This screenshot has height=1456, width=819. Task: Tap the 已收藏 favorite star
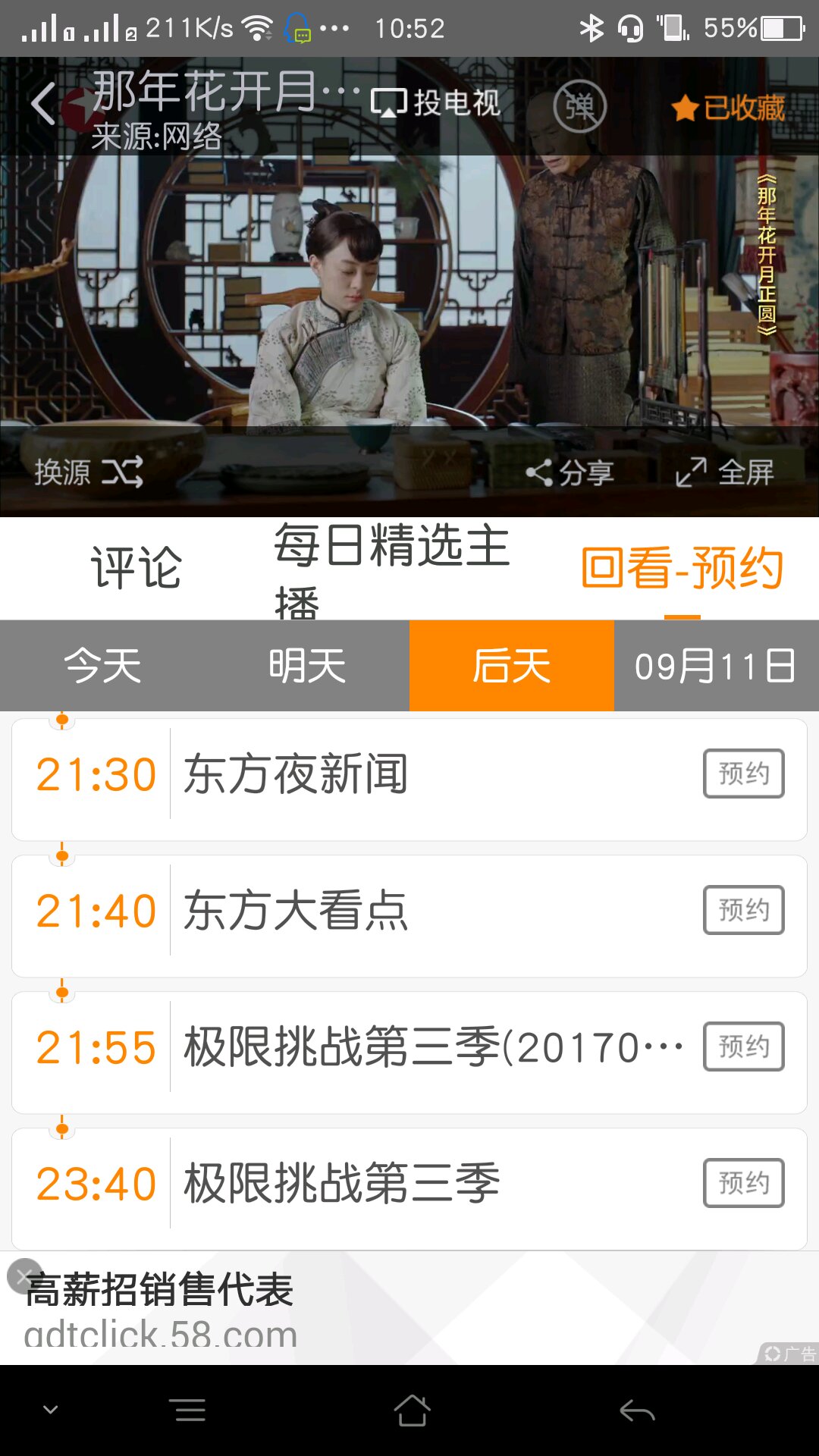[x=728, y=108]
